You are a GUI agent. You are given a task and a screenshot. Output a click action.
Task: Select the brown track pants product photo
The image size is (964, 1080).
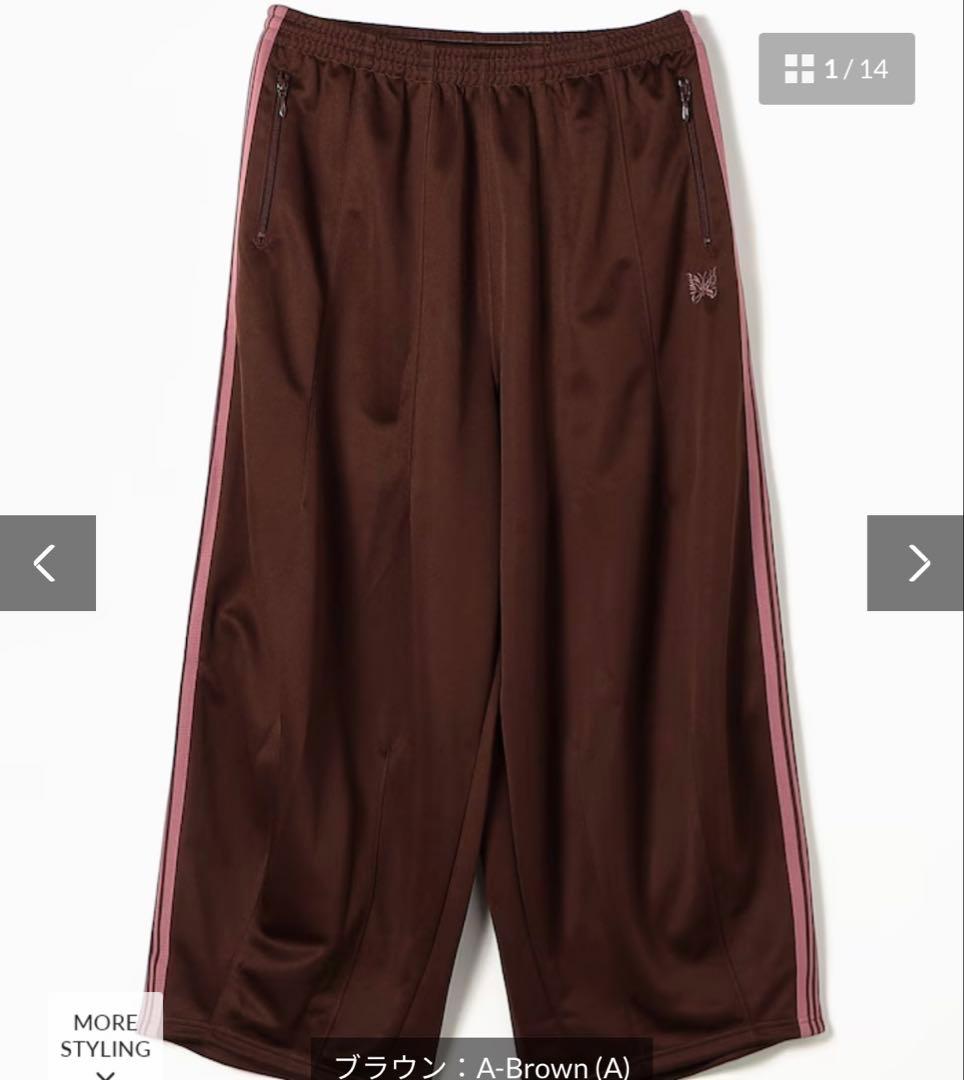pos(480,500)
